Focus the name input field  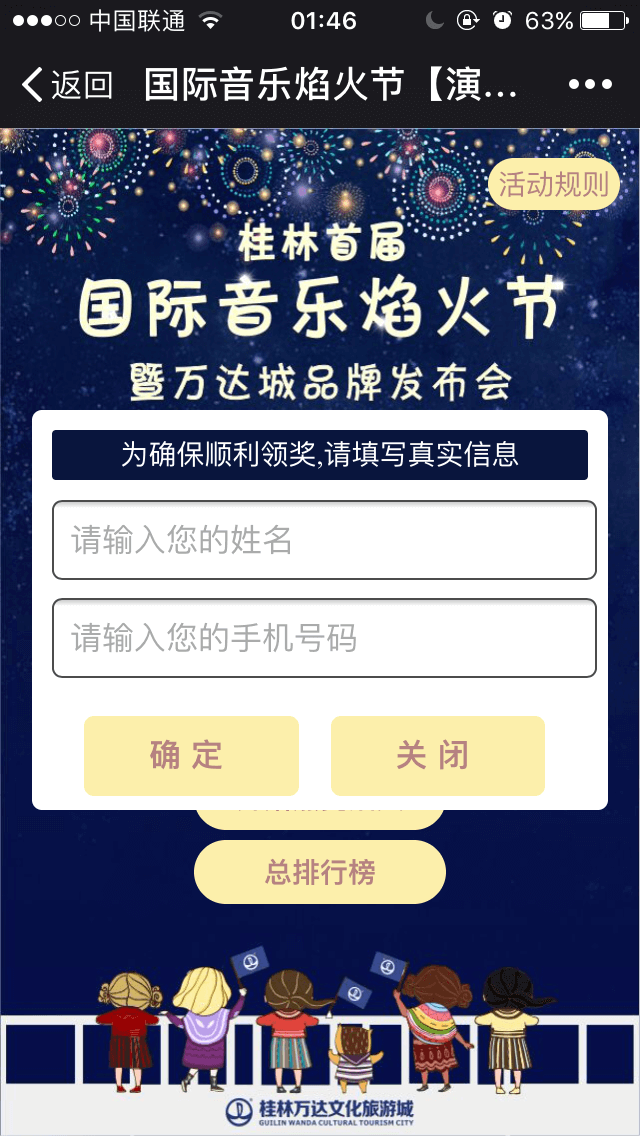pos(324,540)
